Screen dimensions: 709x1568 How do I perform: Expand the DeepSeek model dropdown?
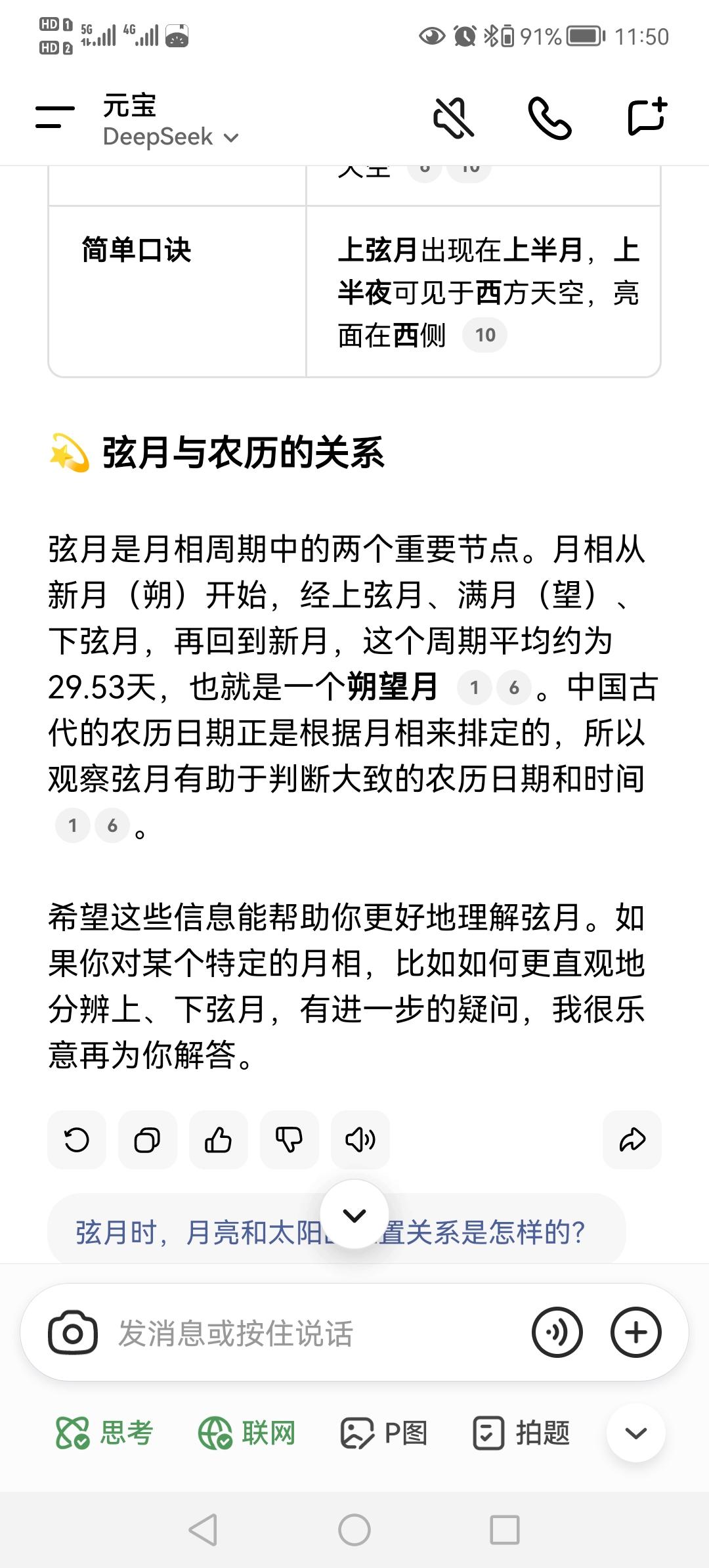(171, 137)
